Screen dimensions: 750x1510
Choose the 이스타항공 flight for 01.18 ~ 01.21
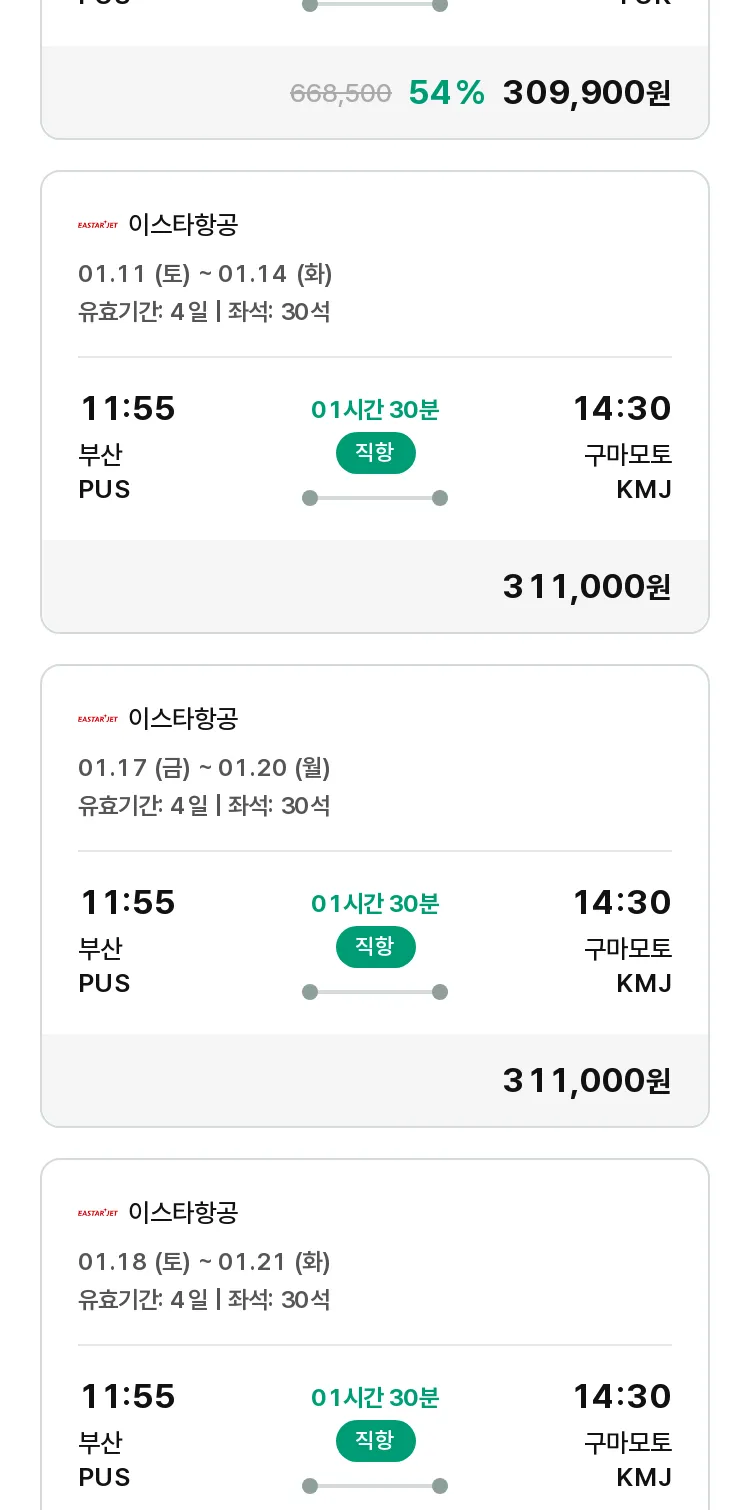pyautogui.click(x=375, y=1335)
